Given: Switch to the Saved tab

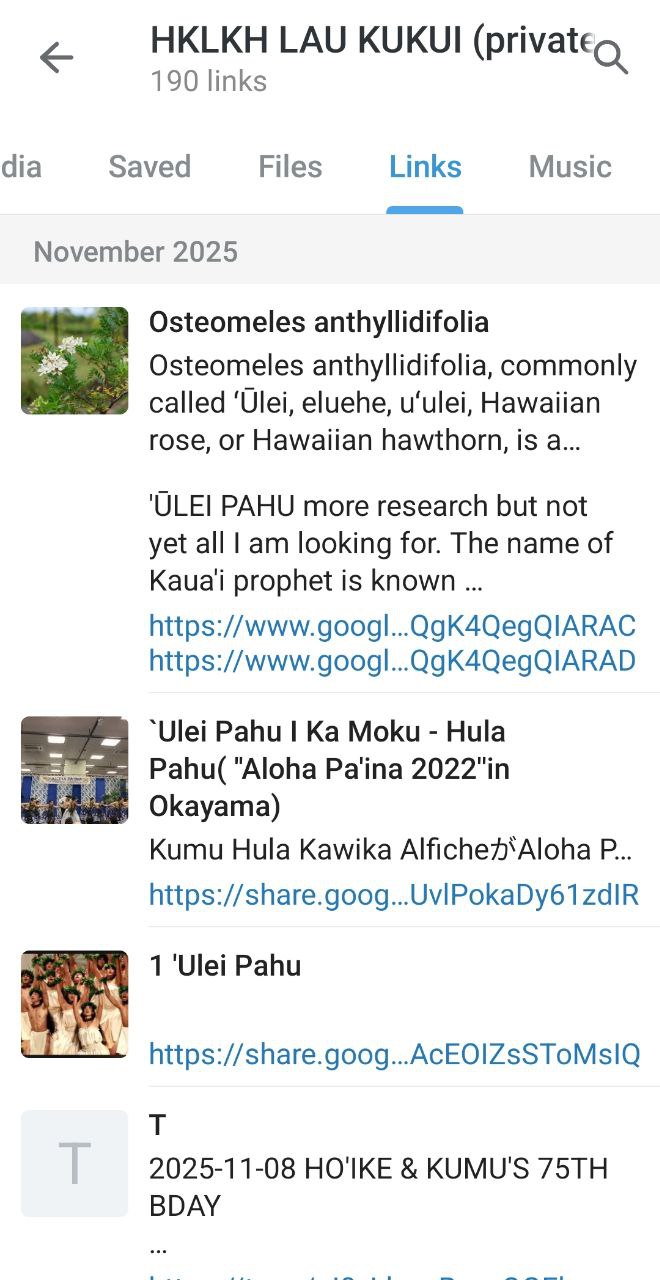Looking at the screenshot, I should click(x=149, y=166).
